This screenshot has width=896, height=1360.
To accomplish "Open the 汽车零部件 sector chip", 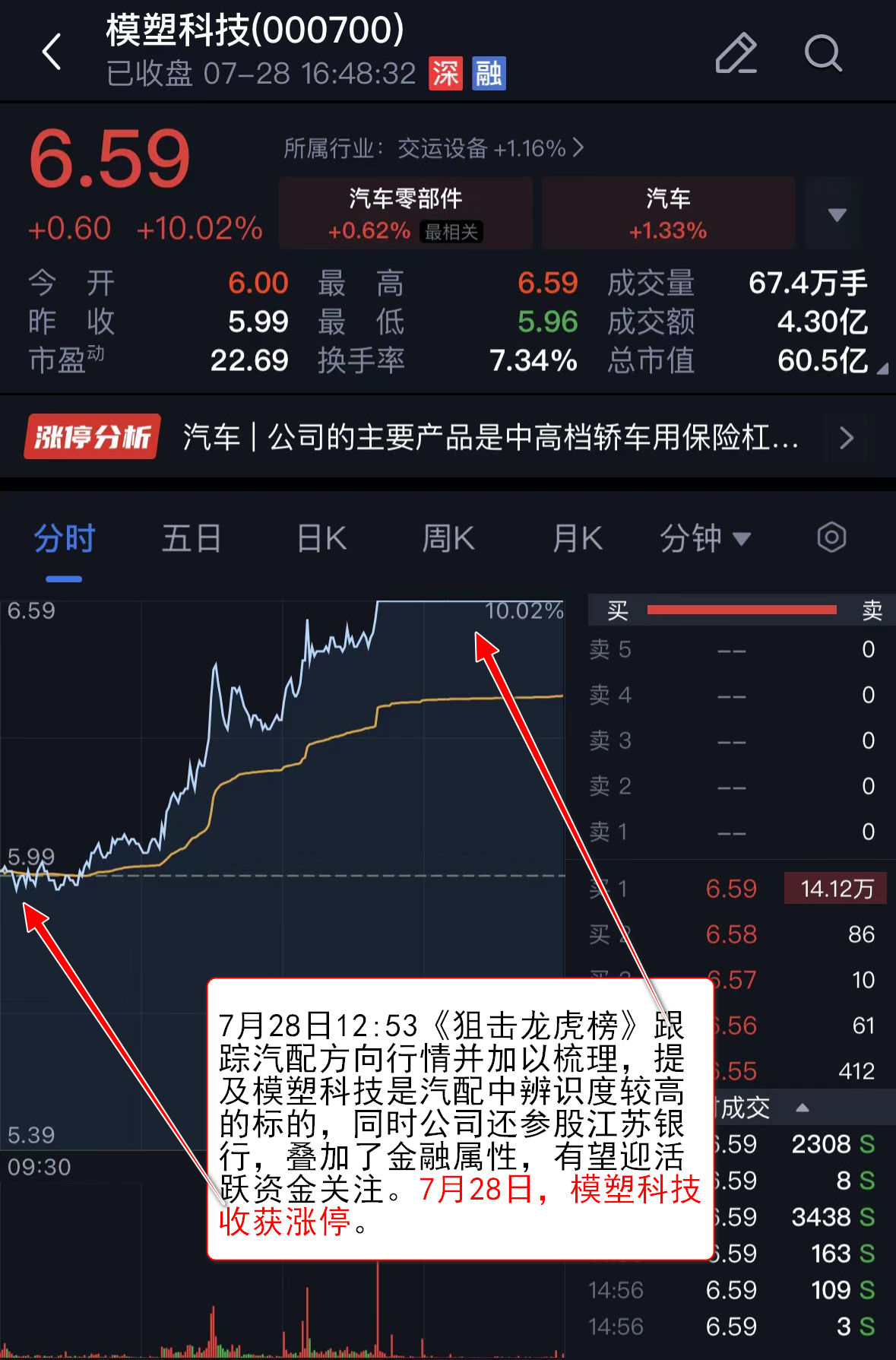I will (406, 214).
